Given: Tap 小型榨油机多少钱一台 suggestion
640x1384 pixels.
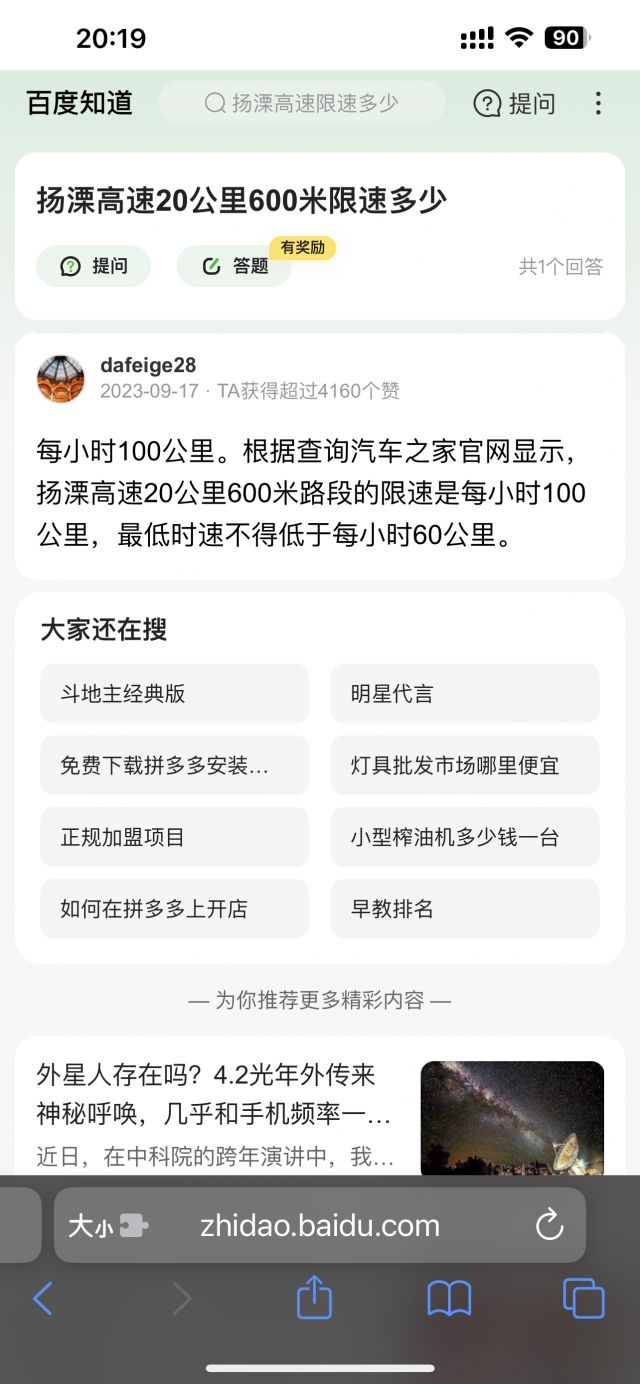Looking at the screenshot, I should click(465, 837).
